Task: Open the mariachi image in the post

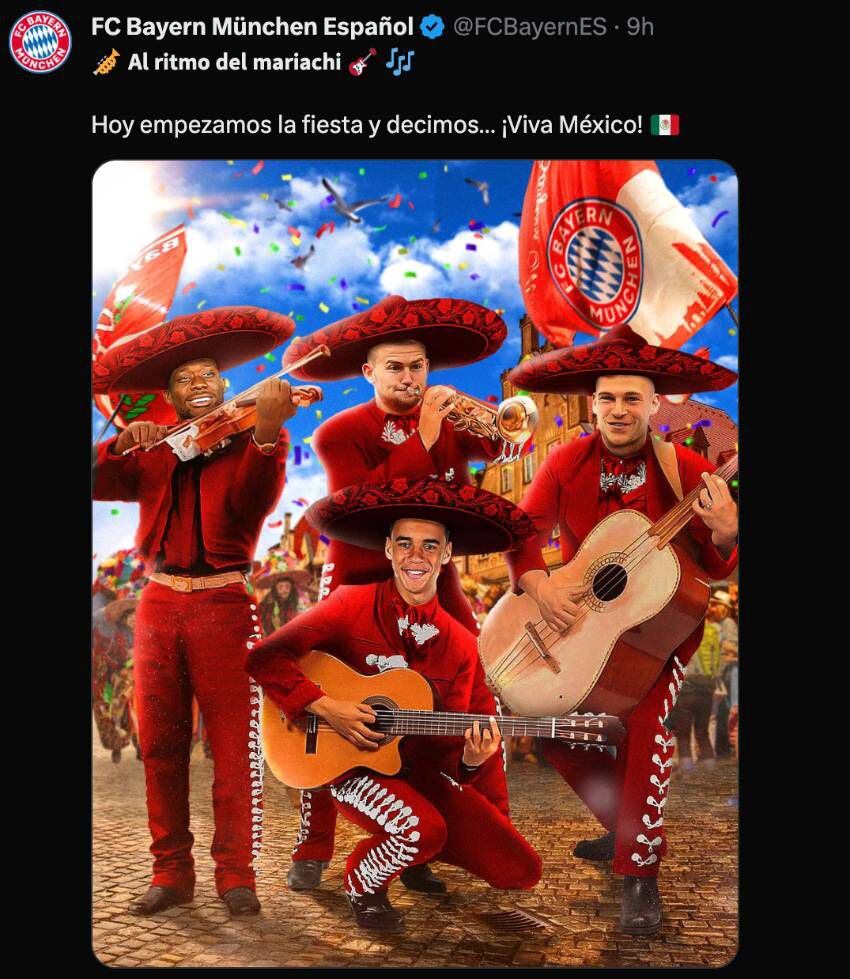Action: pyautogui.click(x=415, y=562)
